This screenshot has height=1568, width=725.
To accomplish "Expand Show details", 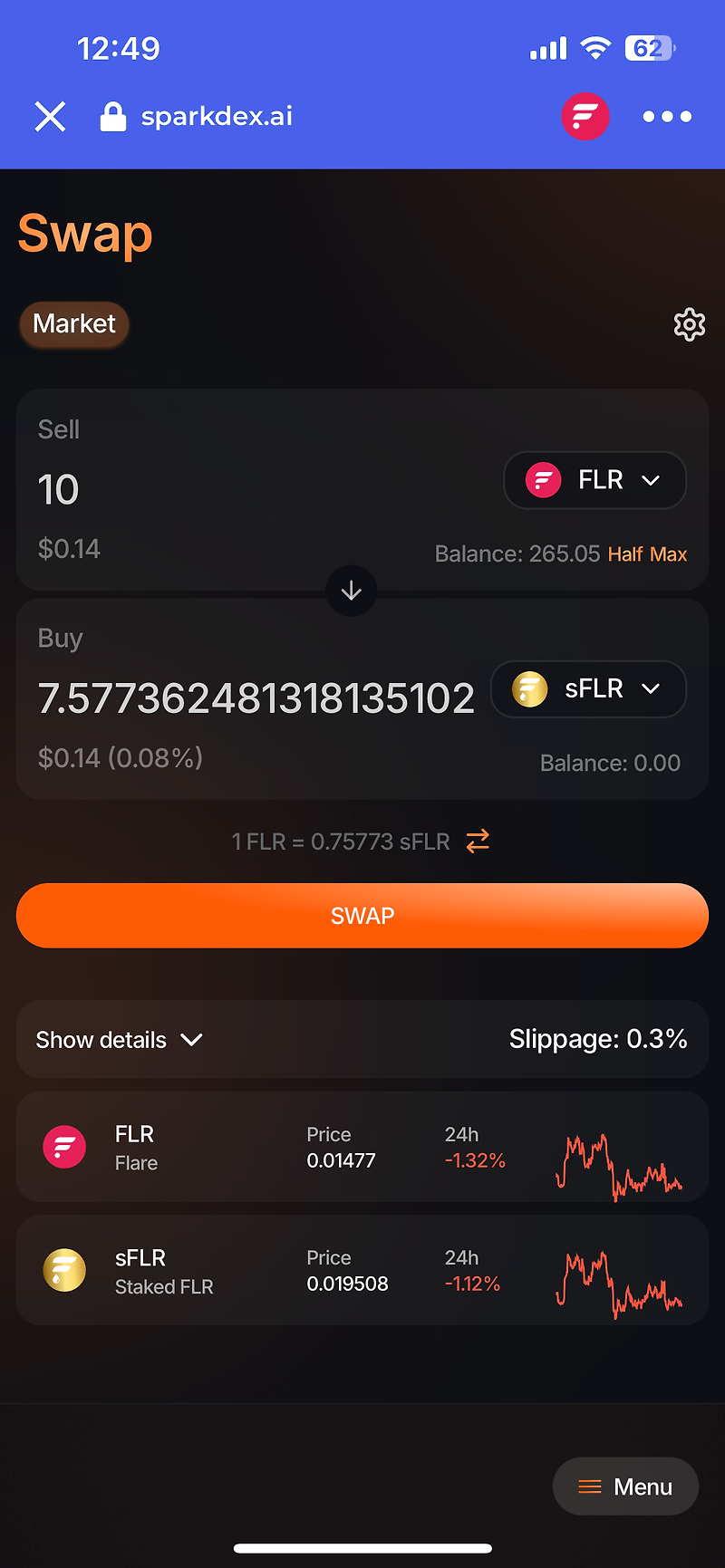I will coord(118,1039).
